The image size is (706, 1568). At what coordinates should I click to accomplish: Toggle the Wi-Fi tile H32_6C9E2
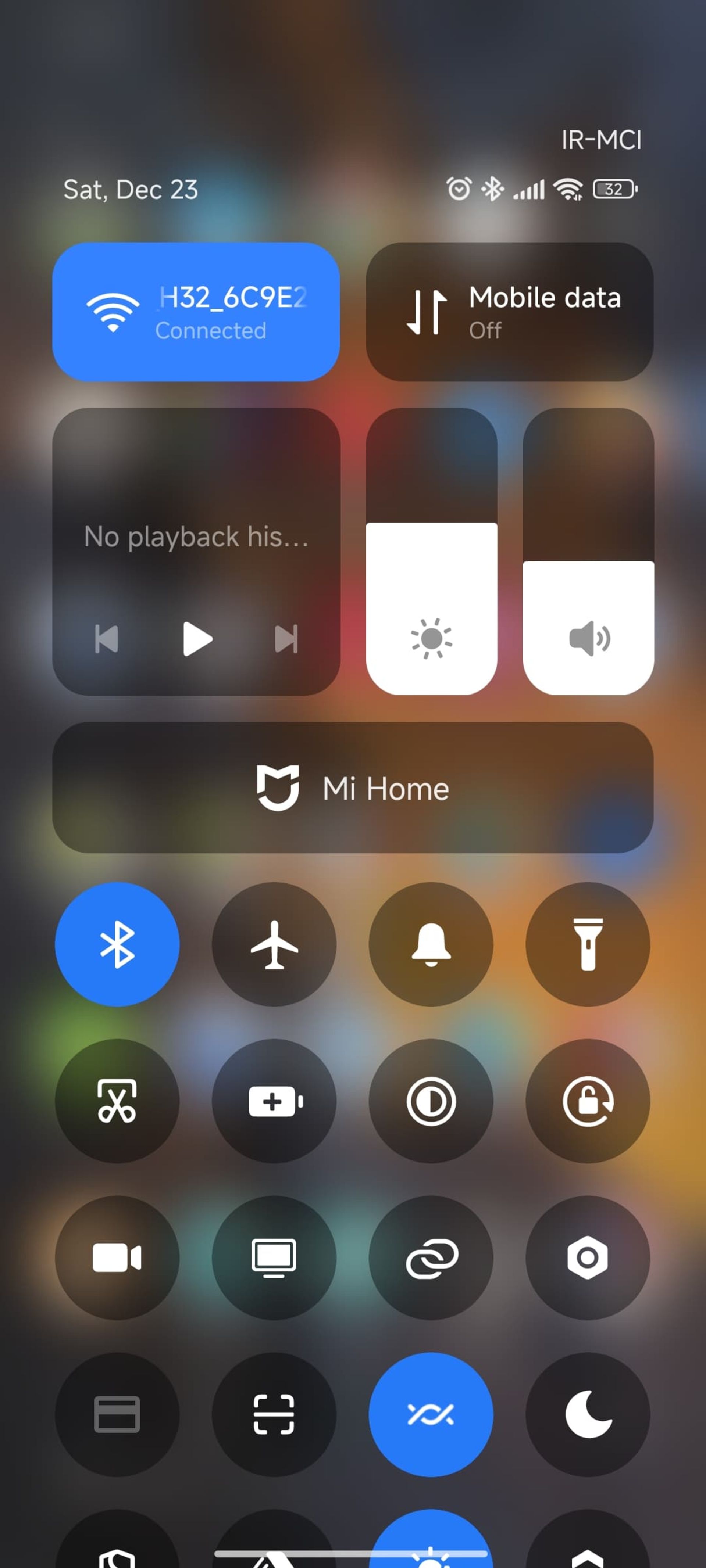coord(196,312)
